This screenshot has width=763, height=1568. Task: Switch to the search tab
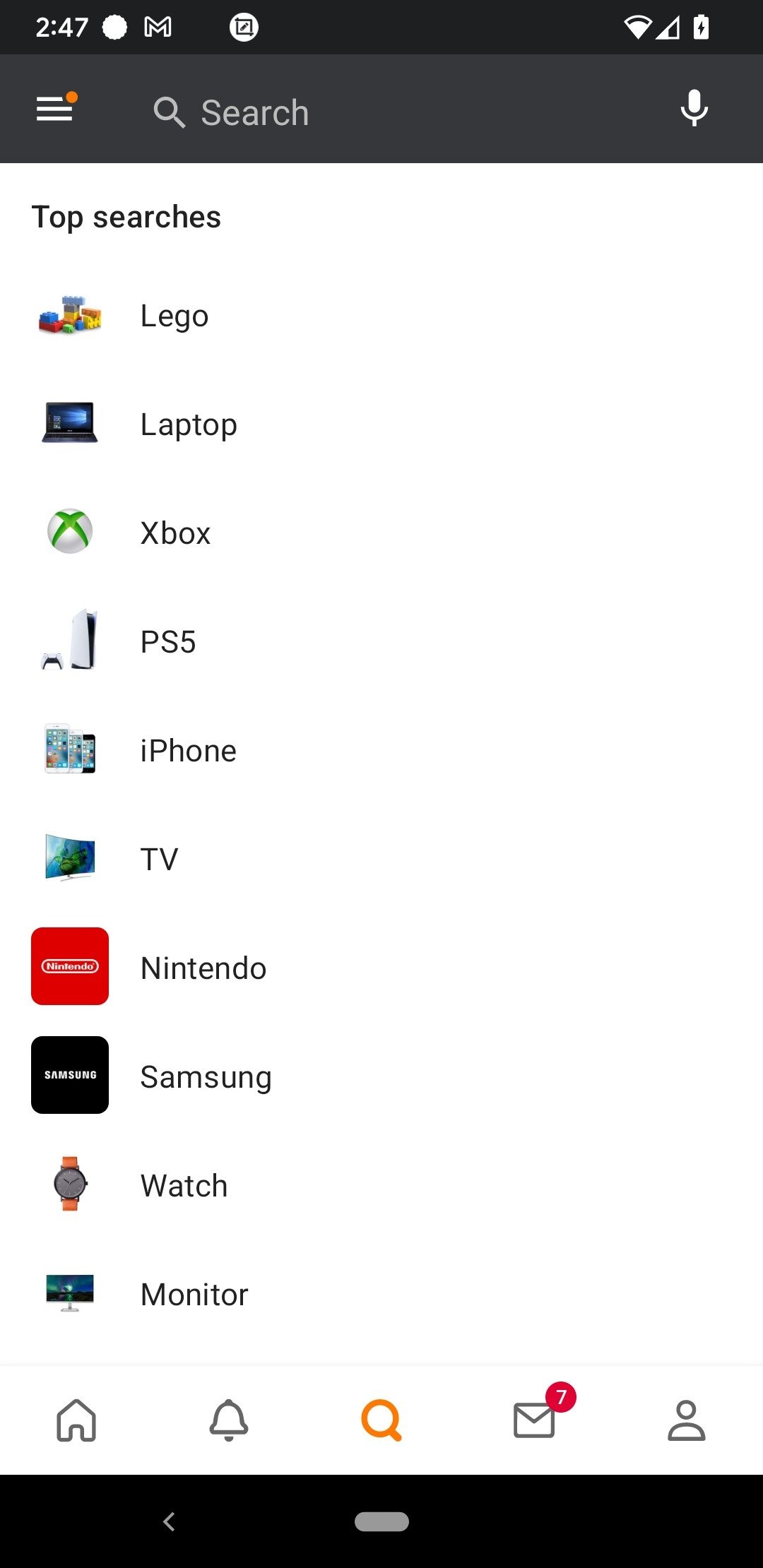(381, 1420)
